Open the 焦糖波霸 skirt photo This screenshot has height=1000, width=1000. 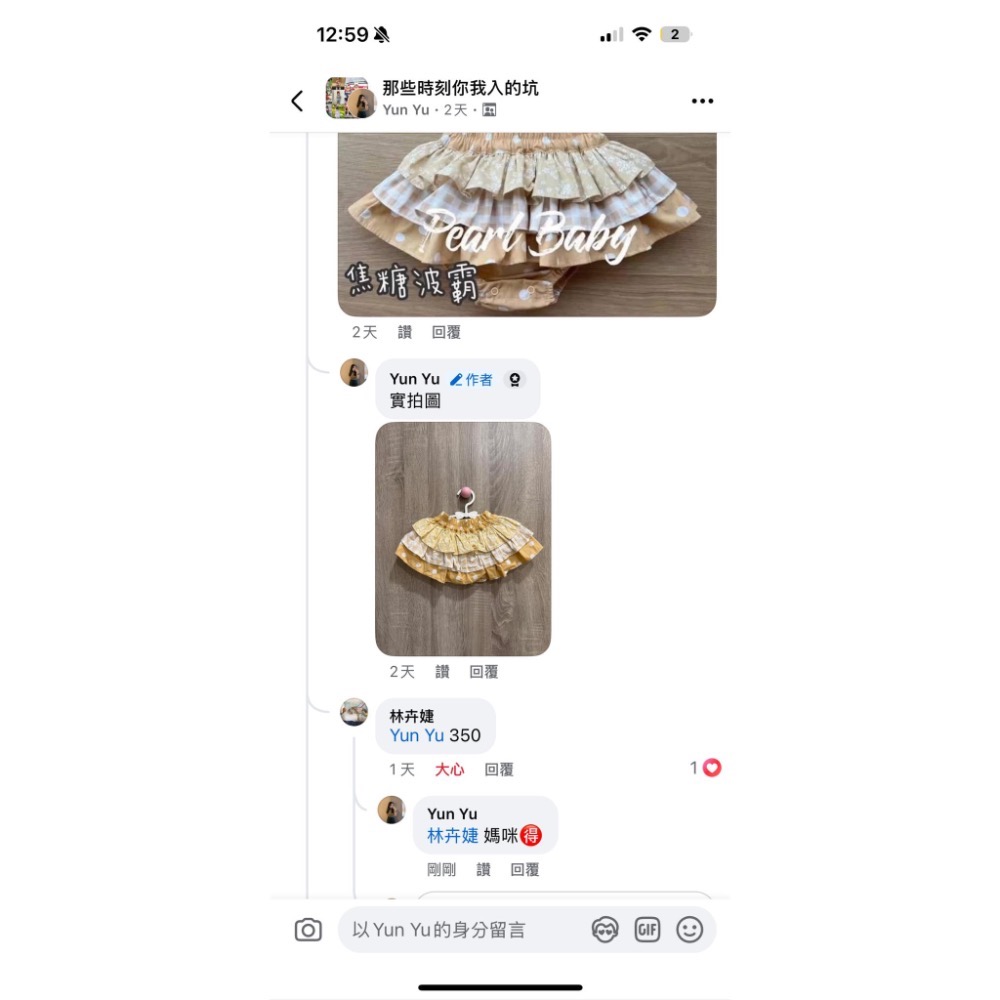click(527, 224)
